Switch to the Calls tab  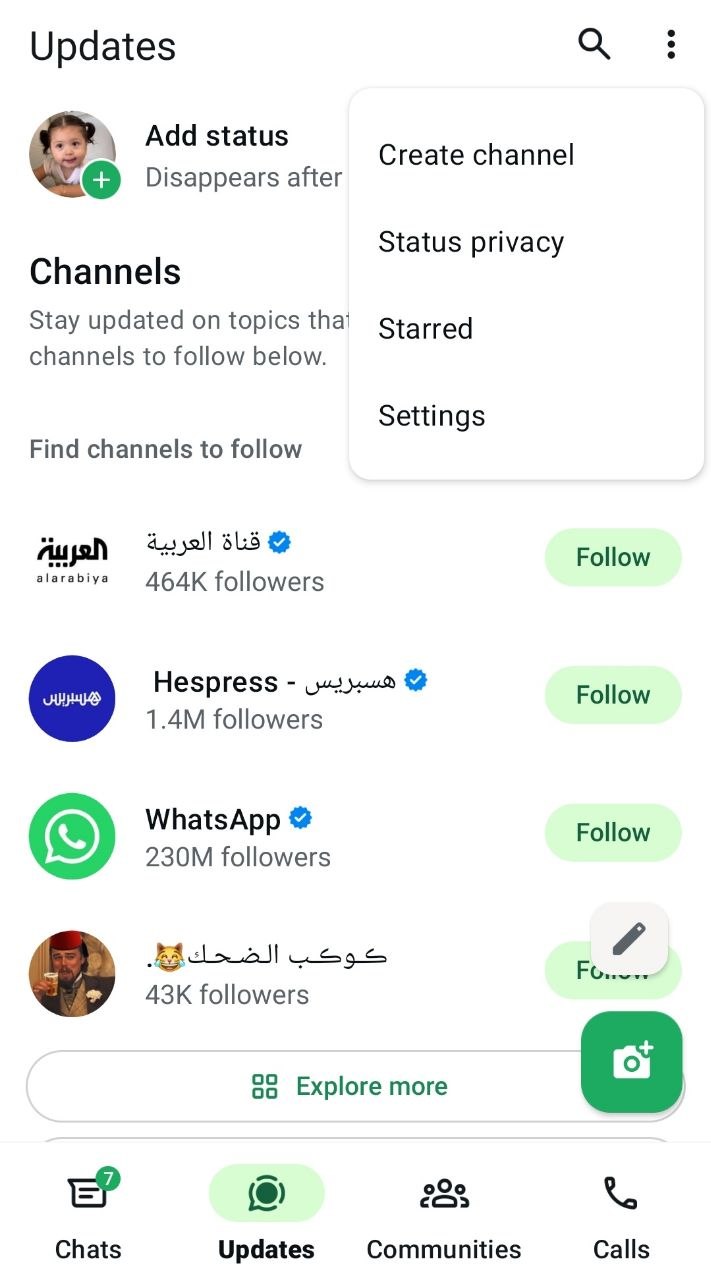pos(621,1215)
